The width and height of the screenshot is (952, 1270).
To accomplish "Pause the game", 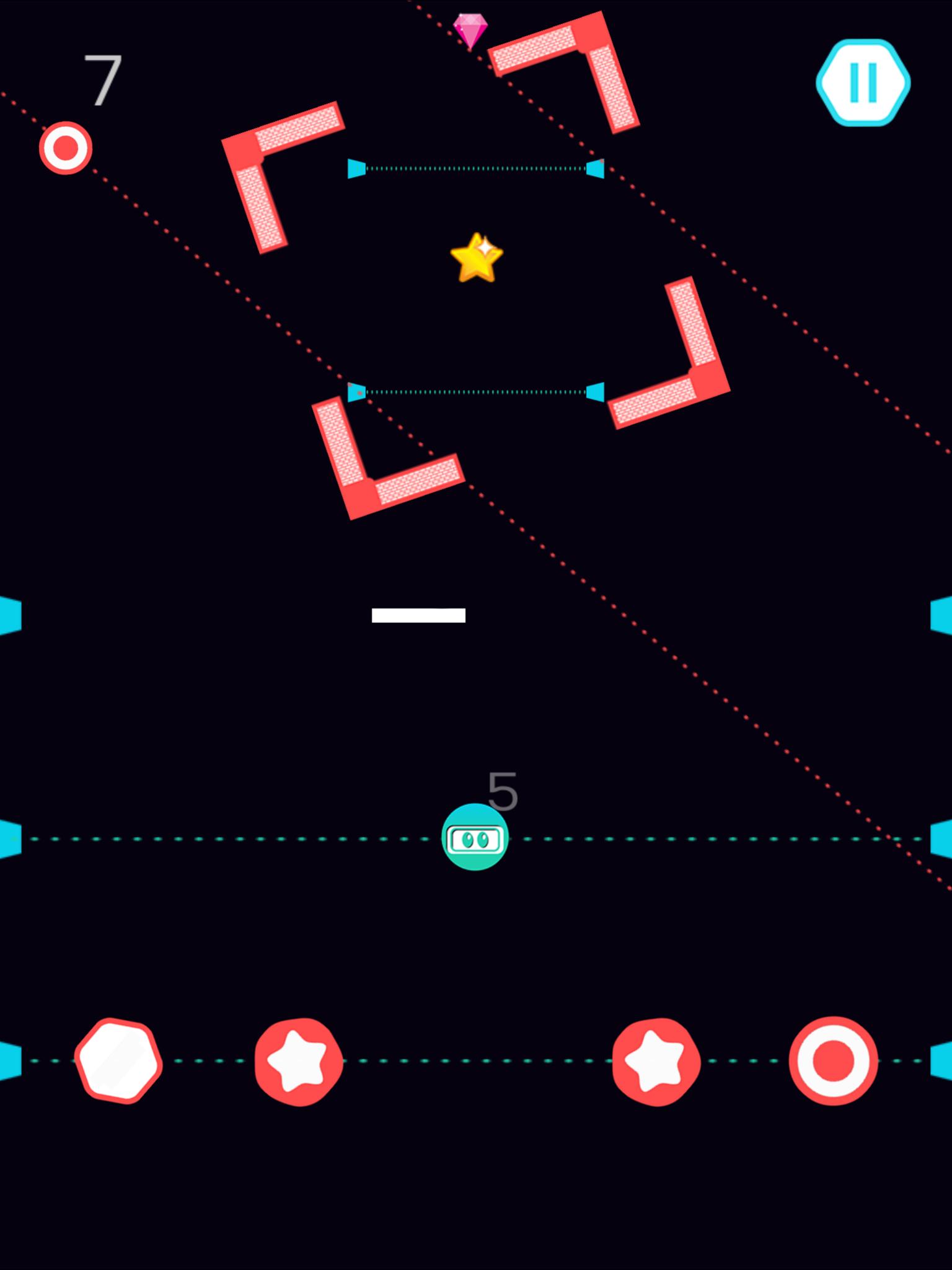I will pos(863,82).
